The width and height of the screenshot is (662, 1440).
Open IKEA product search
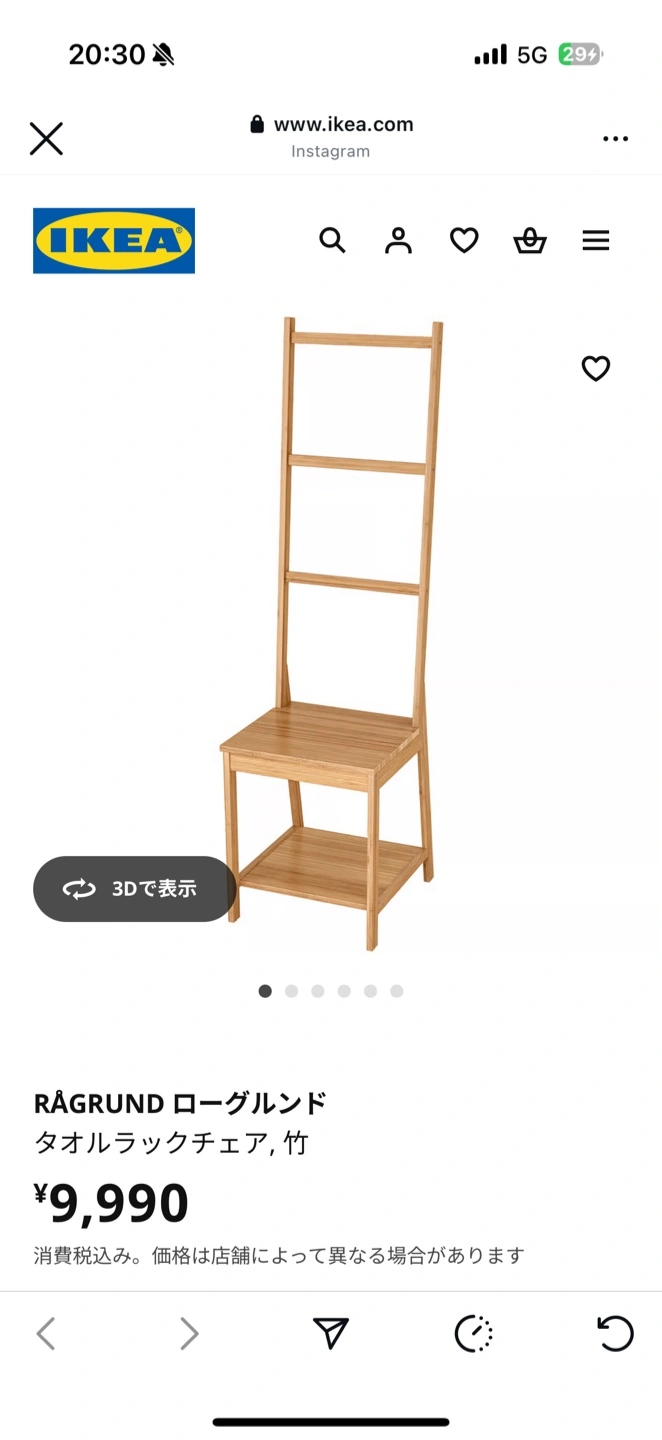coord(332,240)
